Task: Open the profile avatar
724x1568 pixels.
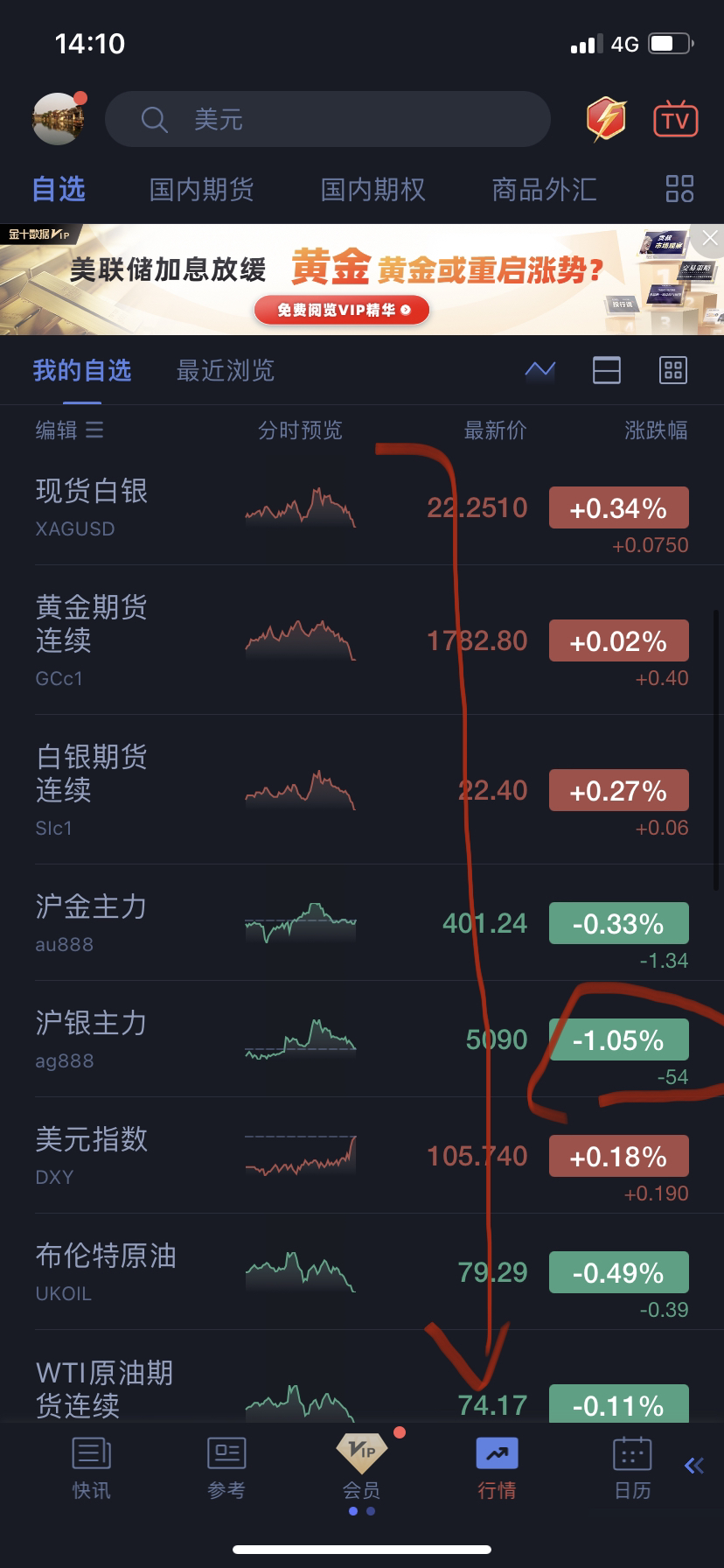Action: [x=59, y=118]
